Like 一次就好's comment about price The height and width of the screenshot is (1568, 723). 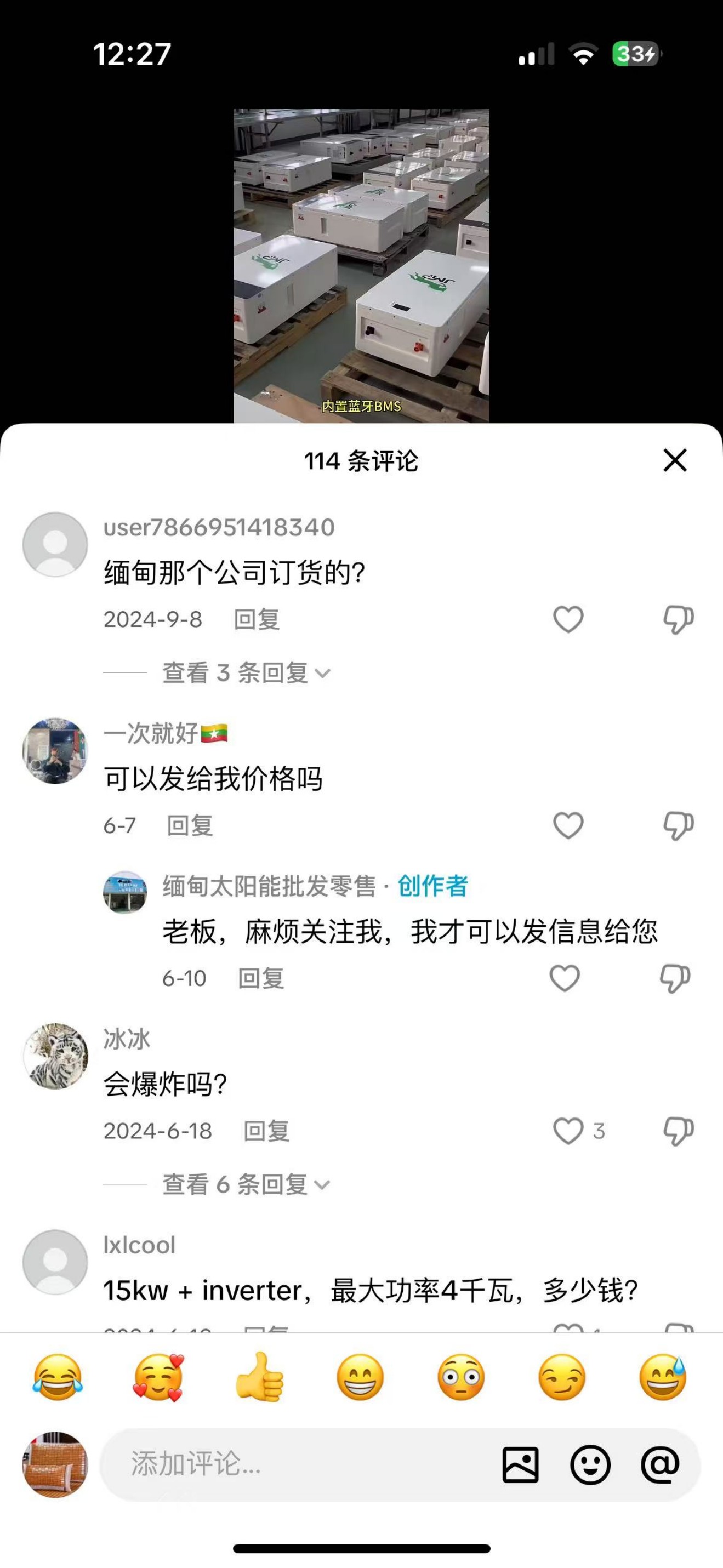(x=568, y=825)
